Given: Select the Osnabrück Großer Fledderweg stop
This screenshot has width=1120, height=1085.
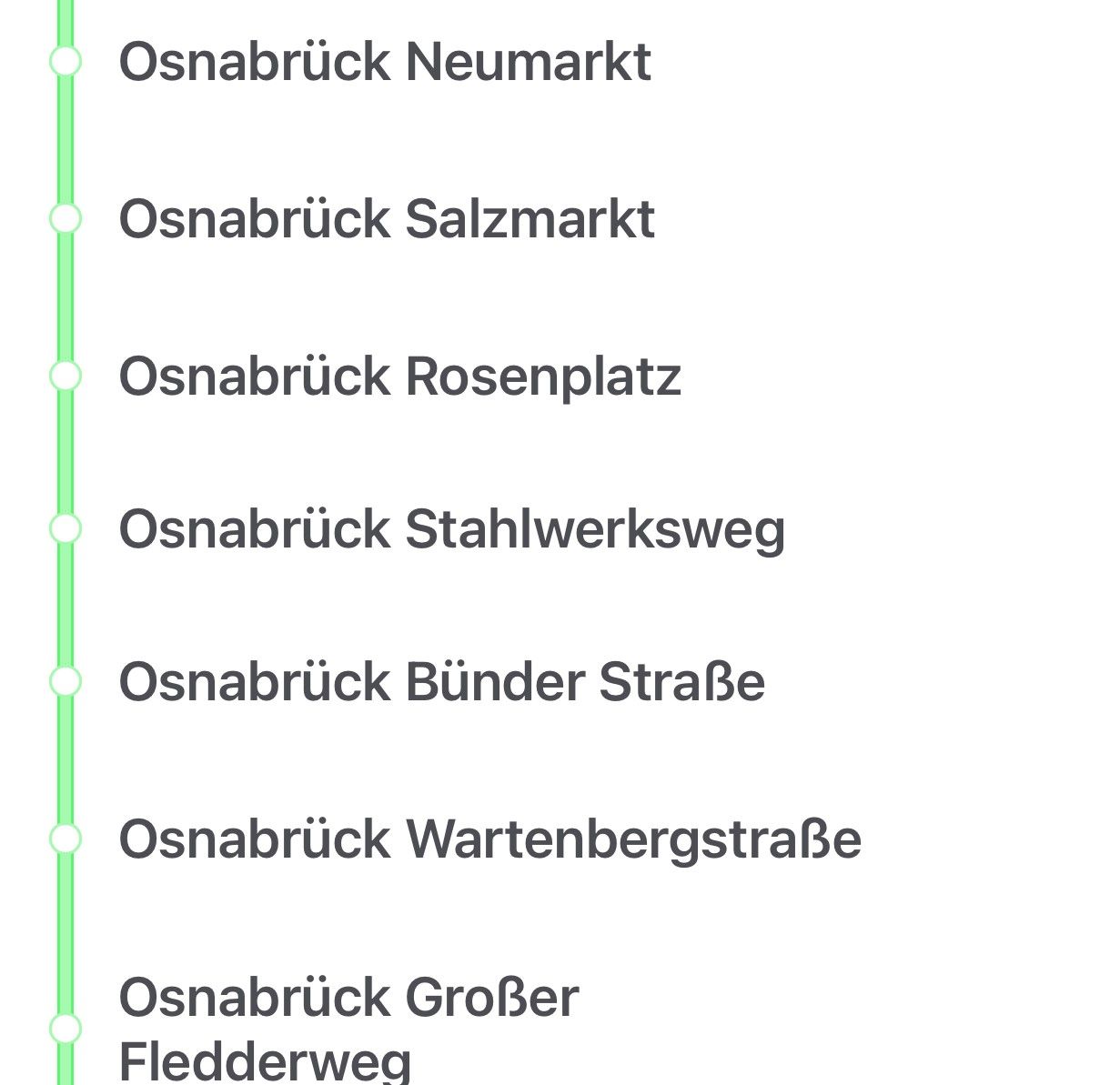Looking at the screenshot, I should (x=348, y=1028).
